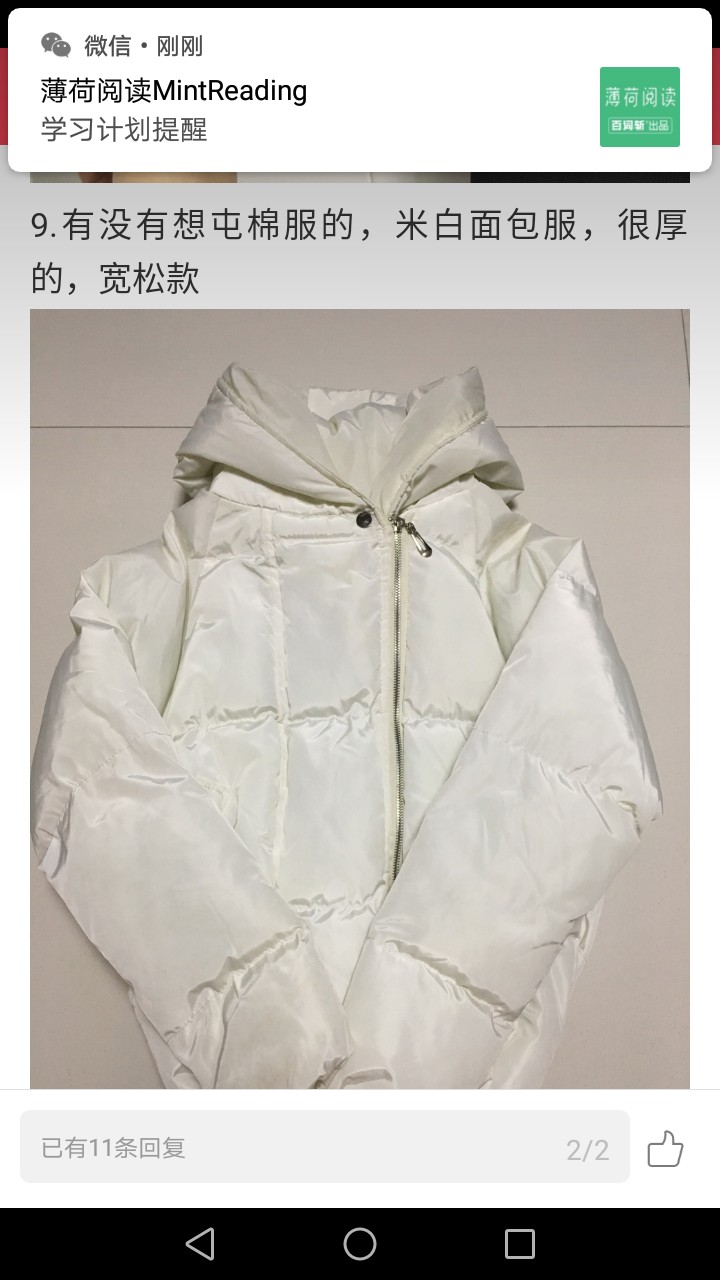This screenshot has height=1280, width=720.
Task: Open the MintReading WeChat notification
Action: [360, 90]
